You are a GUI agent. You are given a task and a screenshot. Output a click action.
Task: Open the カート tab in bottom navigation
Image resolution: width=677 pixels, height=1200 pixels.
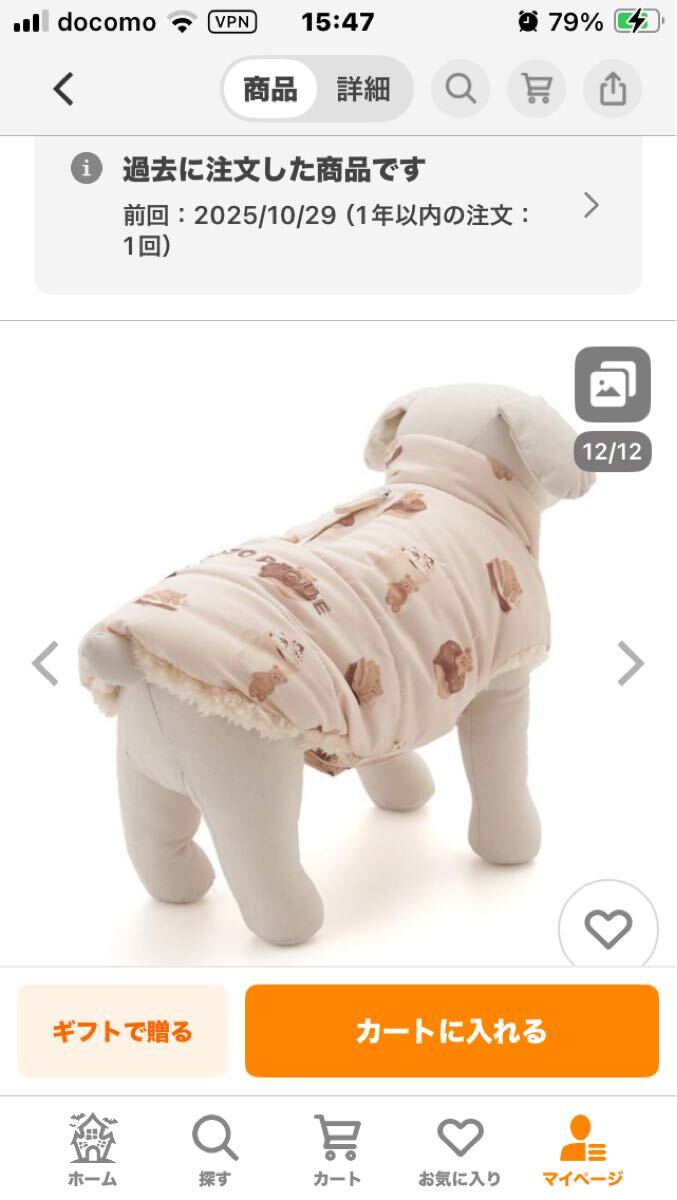tap(337, 1150)
